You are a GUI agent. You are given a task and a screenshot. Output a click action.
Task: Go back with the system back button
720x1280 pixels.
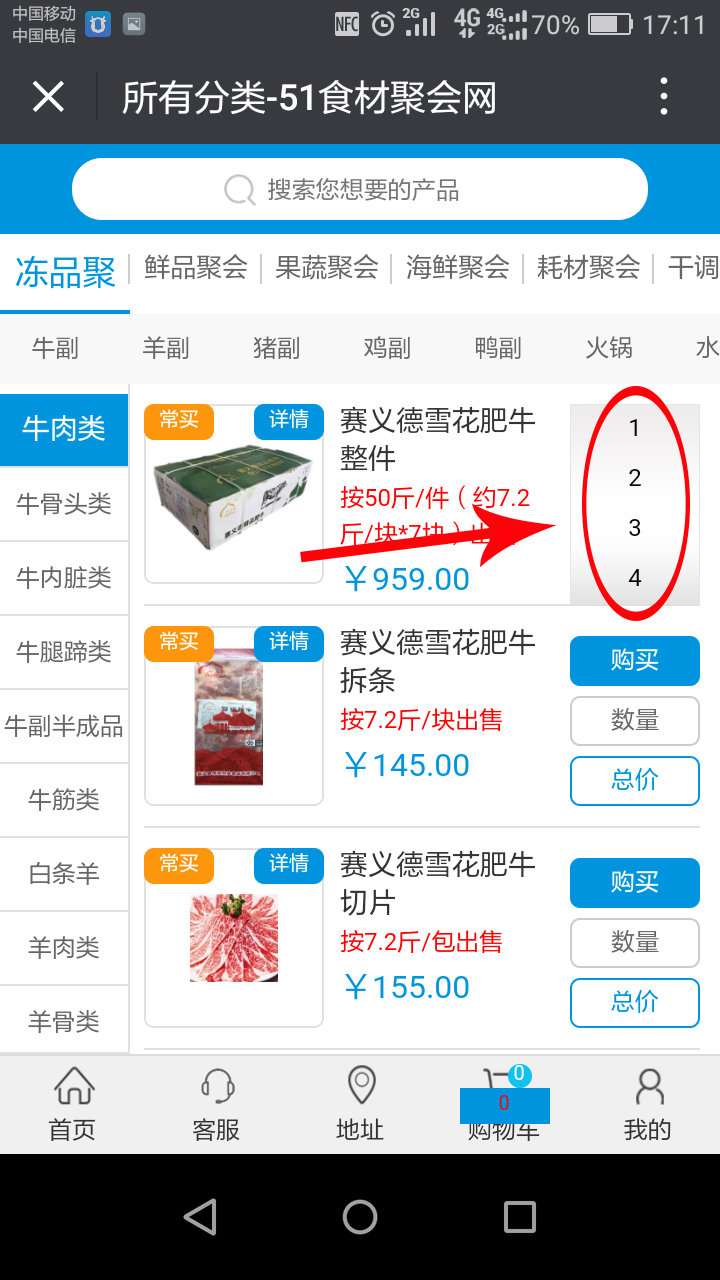click(200, 1217)
